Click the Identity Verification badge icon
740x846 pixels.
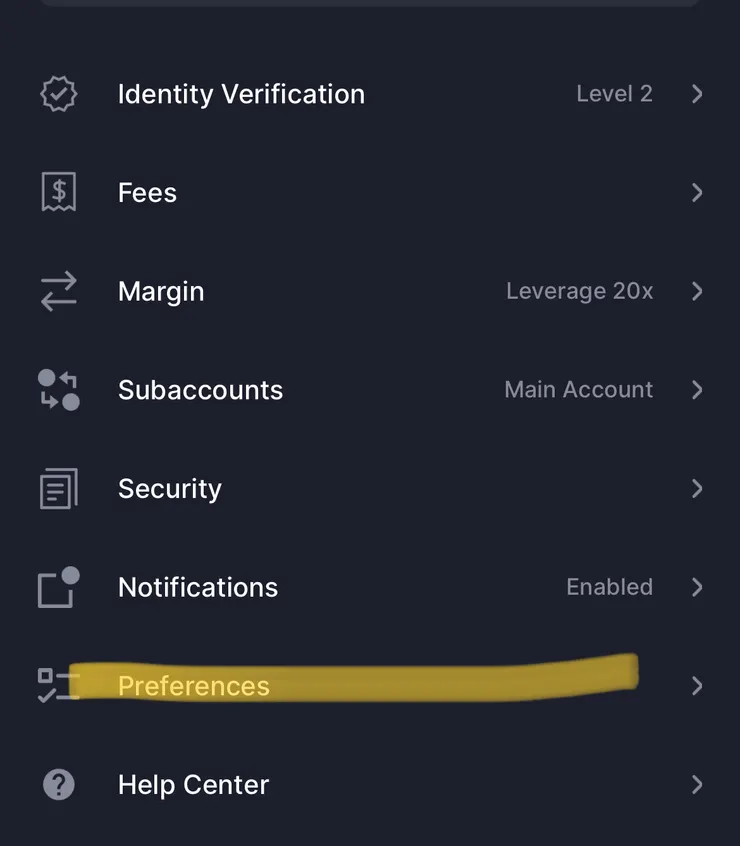coord(58,94)
